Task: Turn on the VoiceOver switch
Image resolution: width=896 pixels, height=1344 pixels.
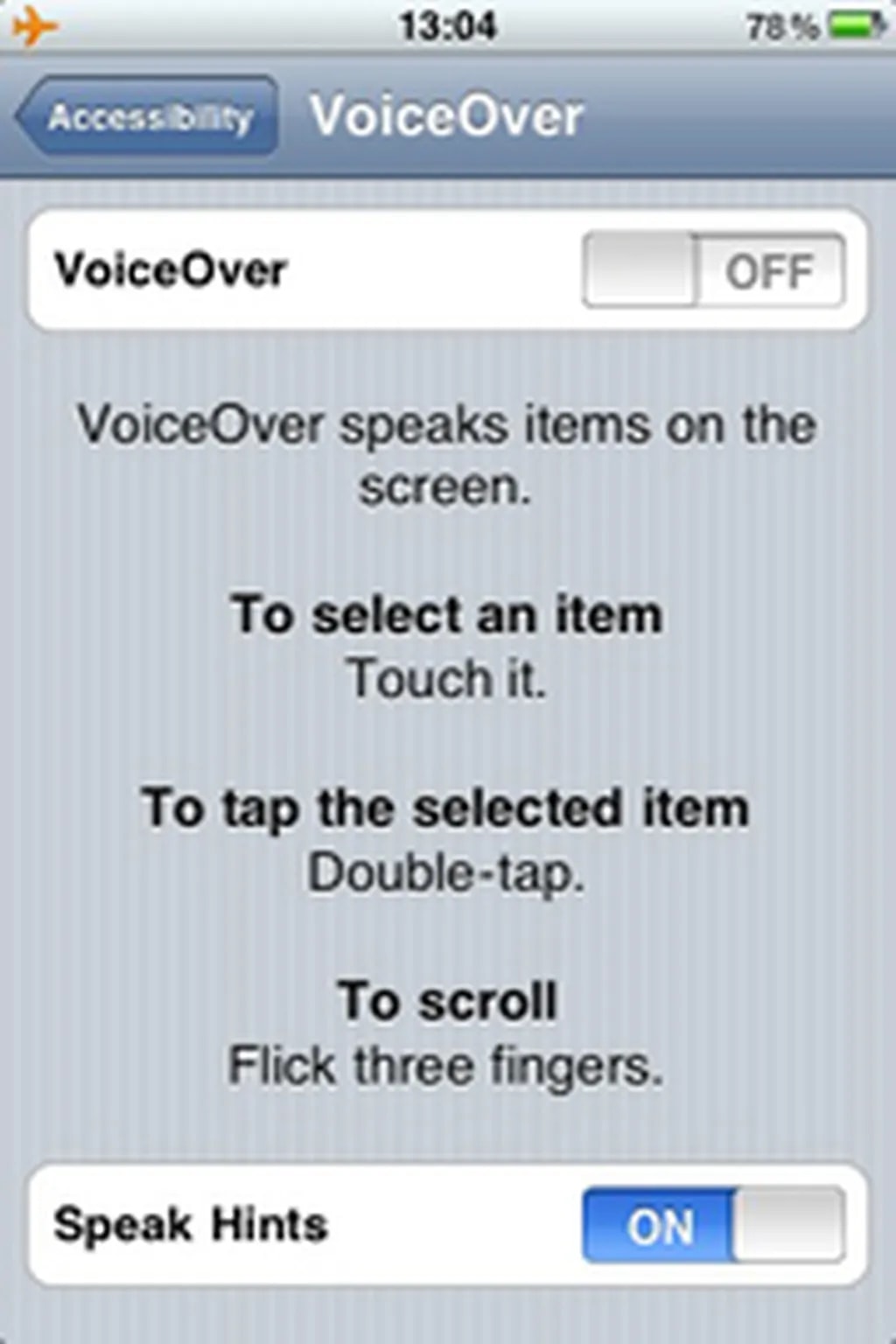Action: pos(713,270)
